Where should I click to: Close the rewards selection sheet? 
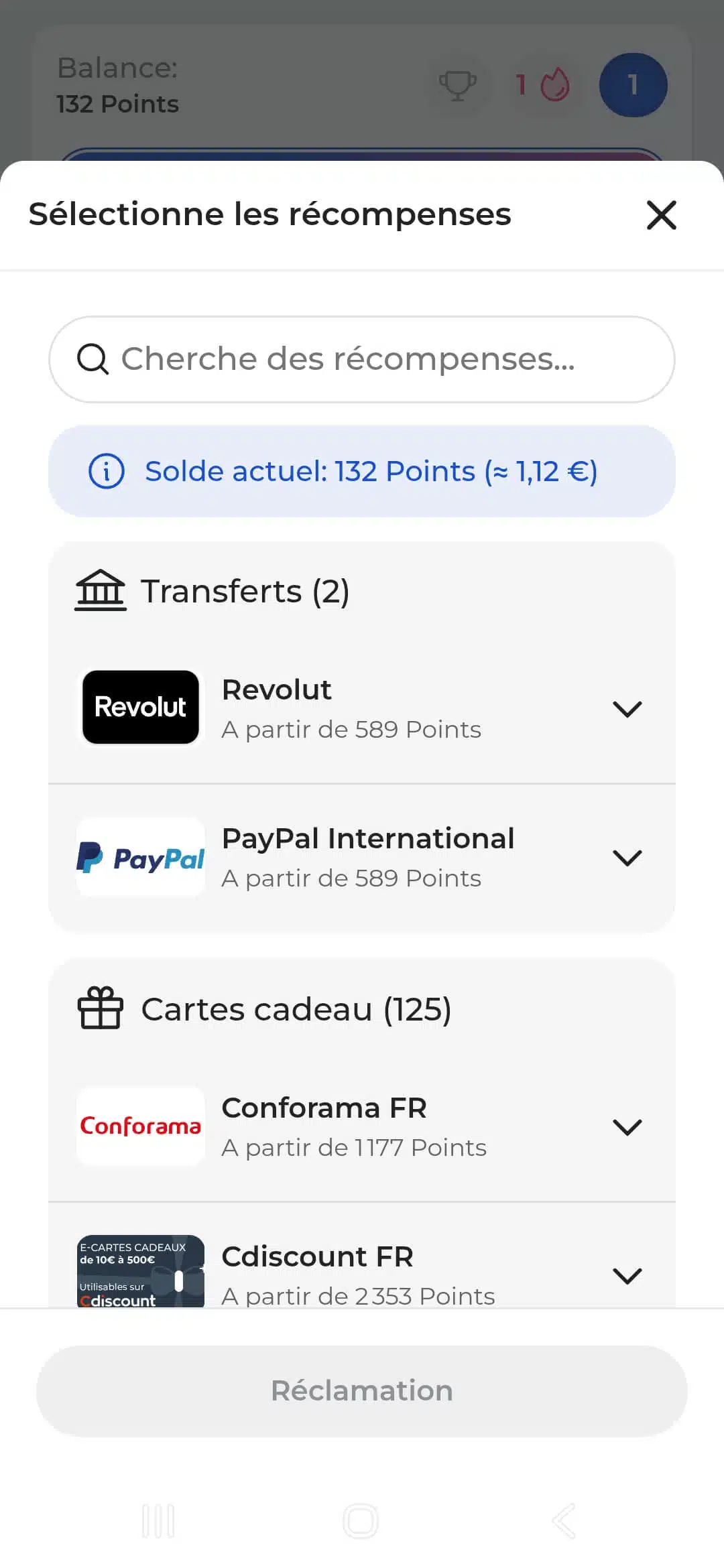pos(661,216)
